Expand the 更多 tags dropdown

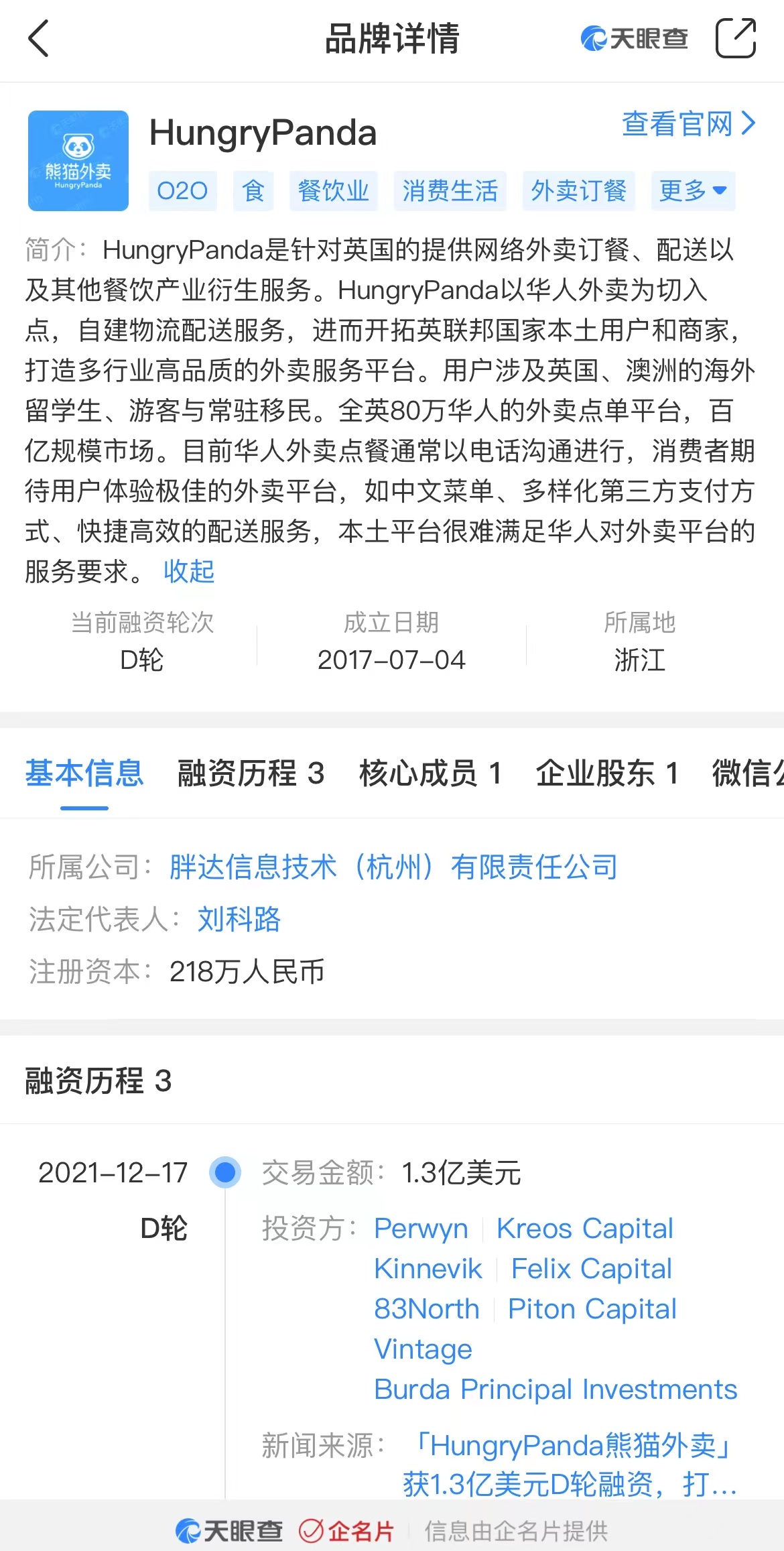[693, 191]
